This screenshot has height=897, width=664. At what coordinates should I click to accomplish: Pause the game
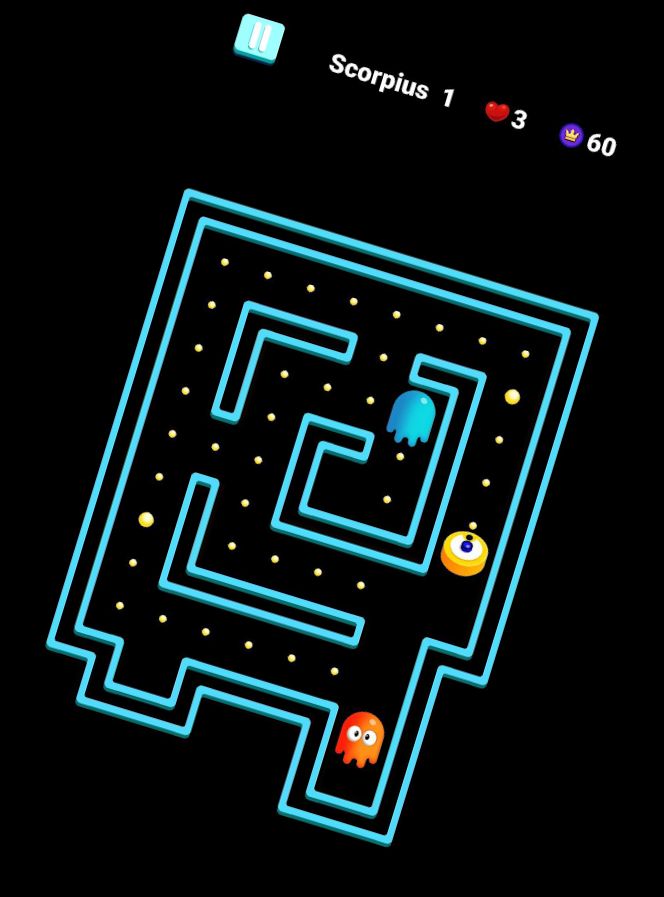pos(260,38)
